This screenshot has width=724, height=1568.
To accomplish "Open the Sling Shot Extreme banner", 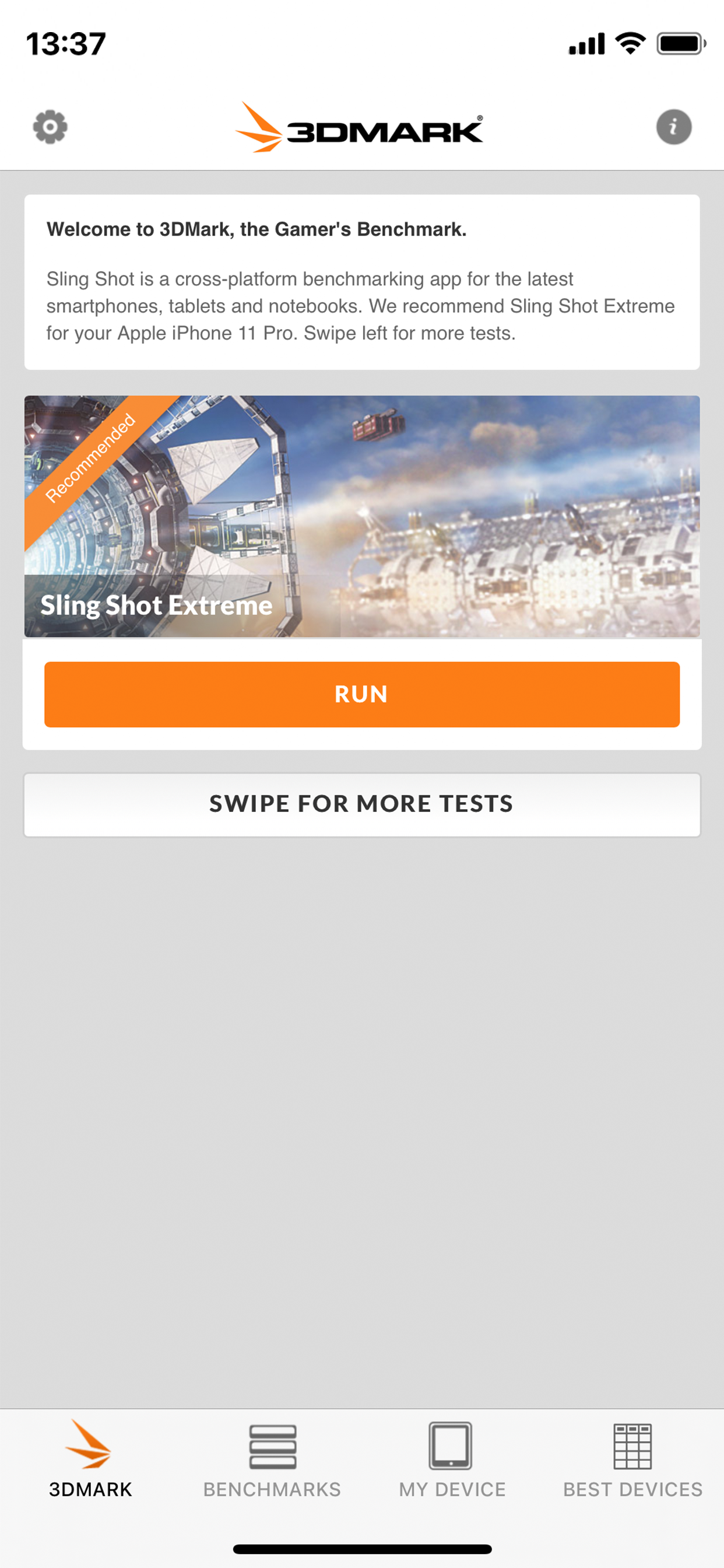I will coord(361,514).
